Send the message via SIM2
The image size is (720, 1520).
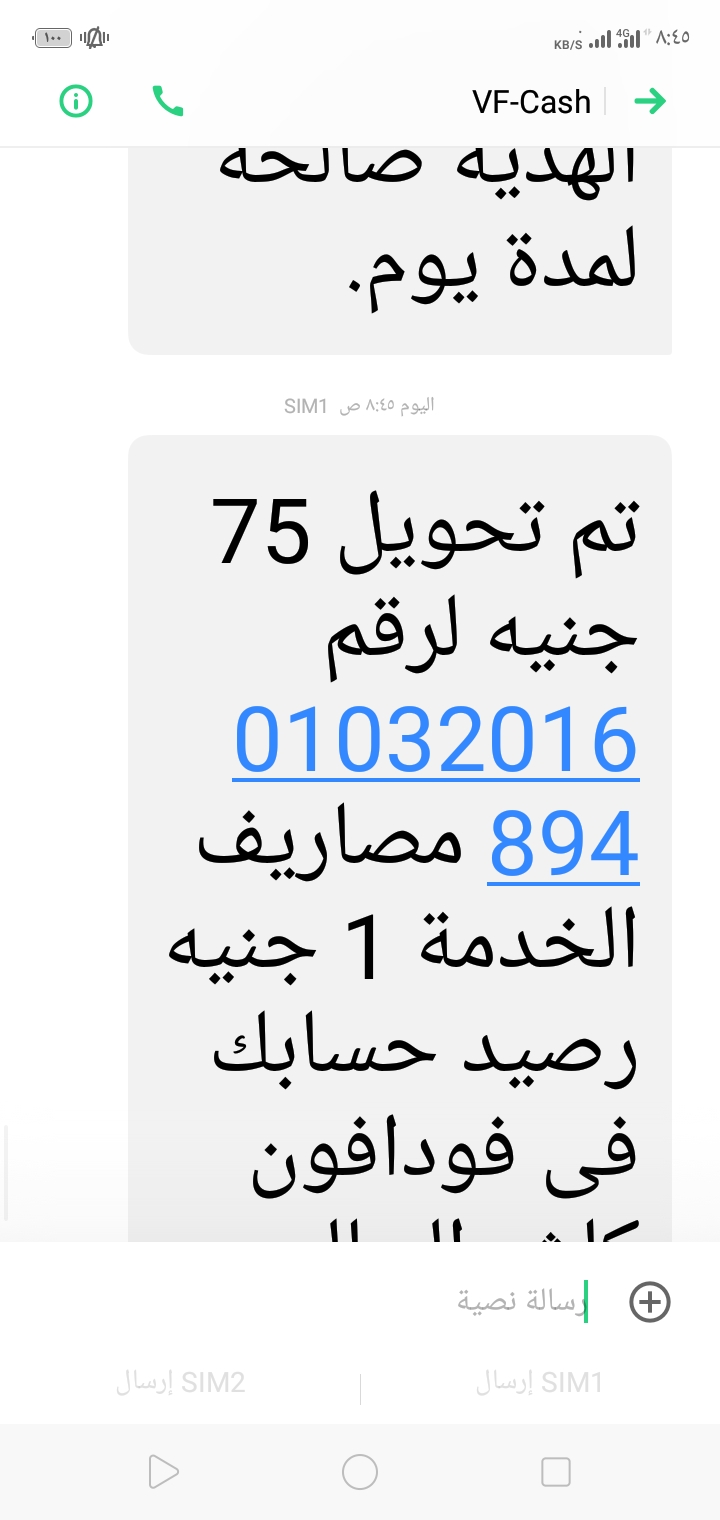point(180,1383)
